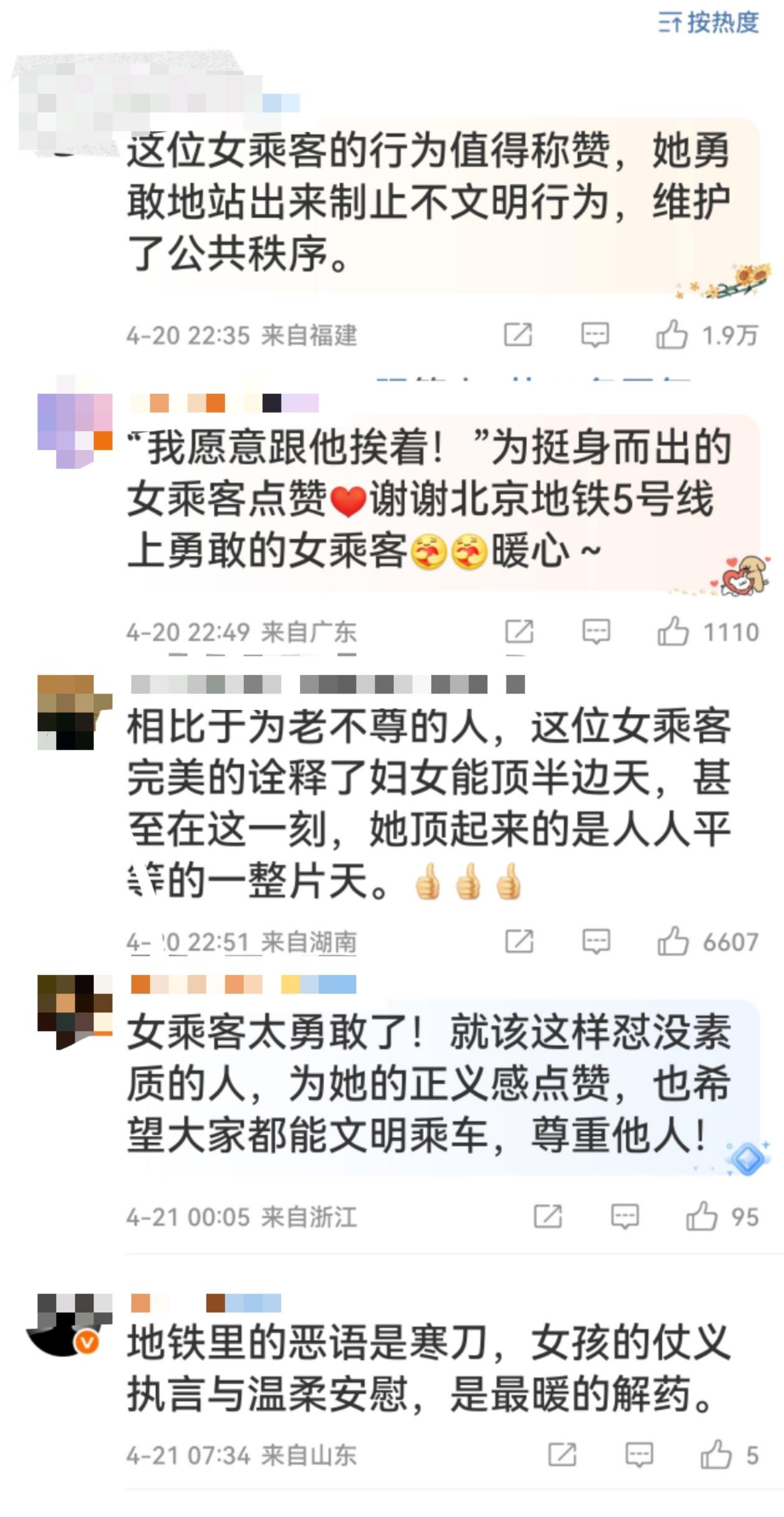Like the comment from 湖南 with 6607 likes
This screenshot has height=1517, width=784.
(x=673, y=941)
